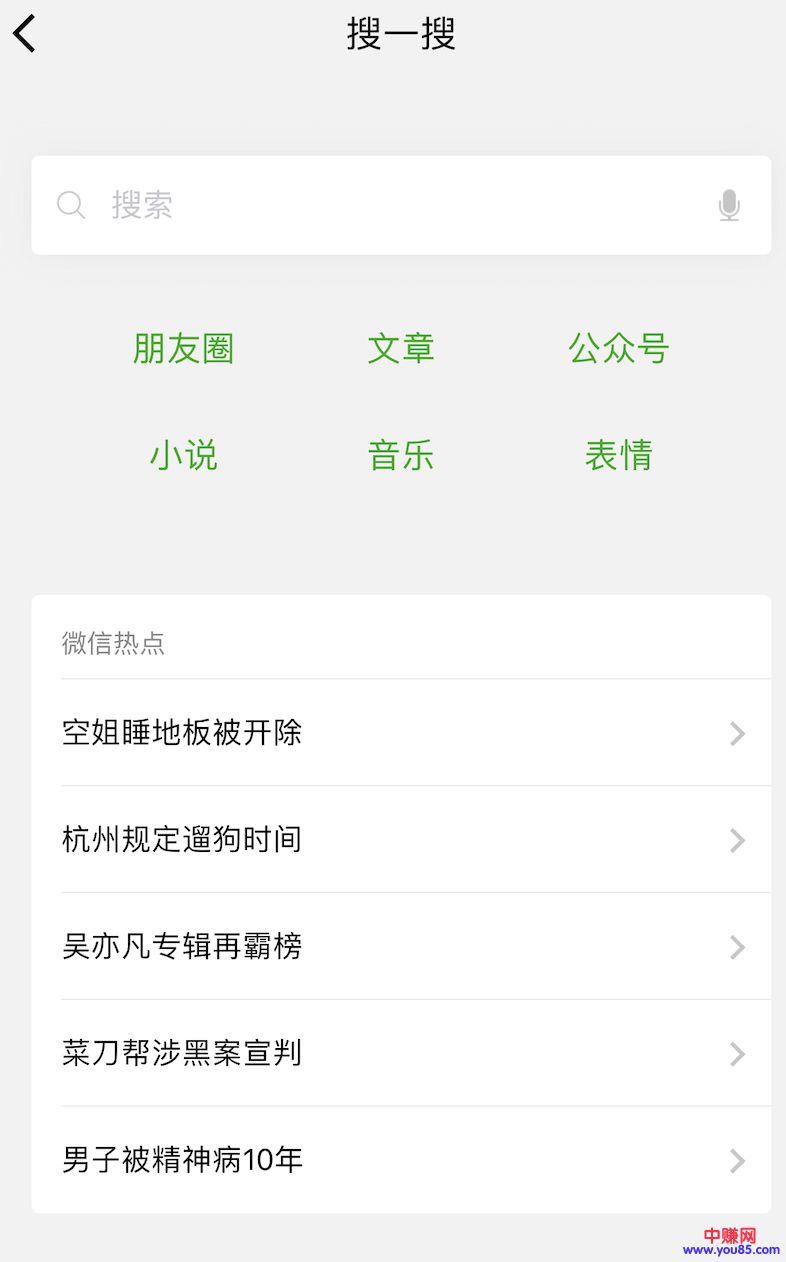786x1262 pixels.
Task: Read hot topic 菜刀帮涉黑案宣判
Action: pos(400,1053)
